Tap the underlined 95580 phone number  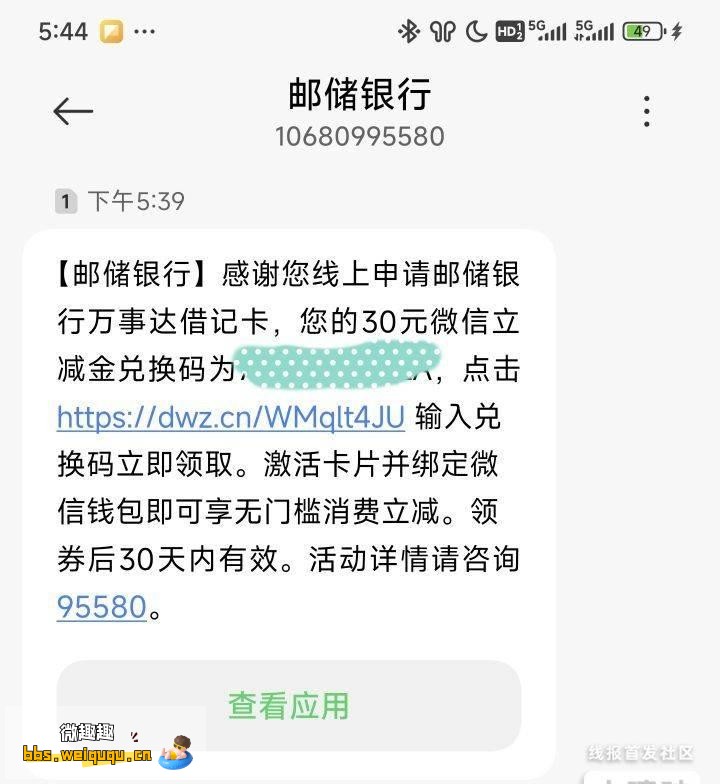[102, 606]
